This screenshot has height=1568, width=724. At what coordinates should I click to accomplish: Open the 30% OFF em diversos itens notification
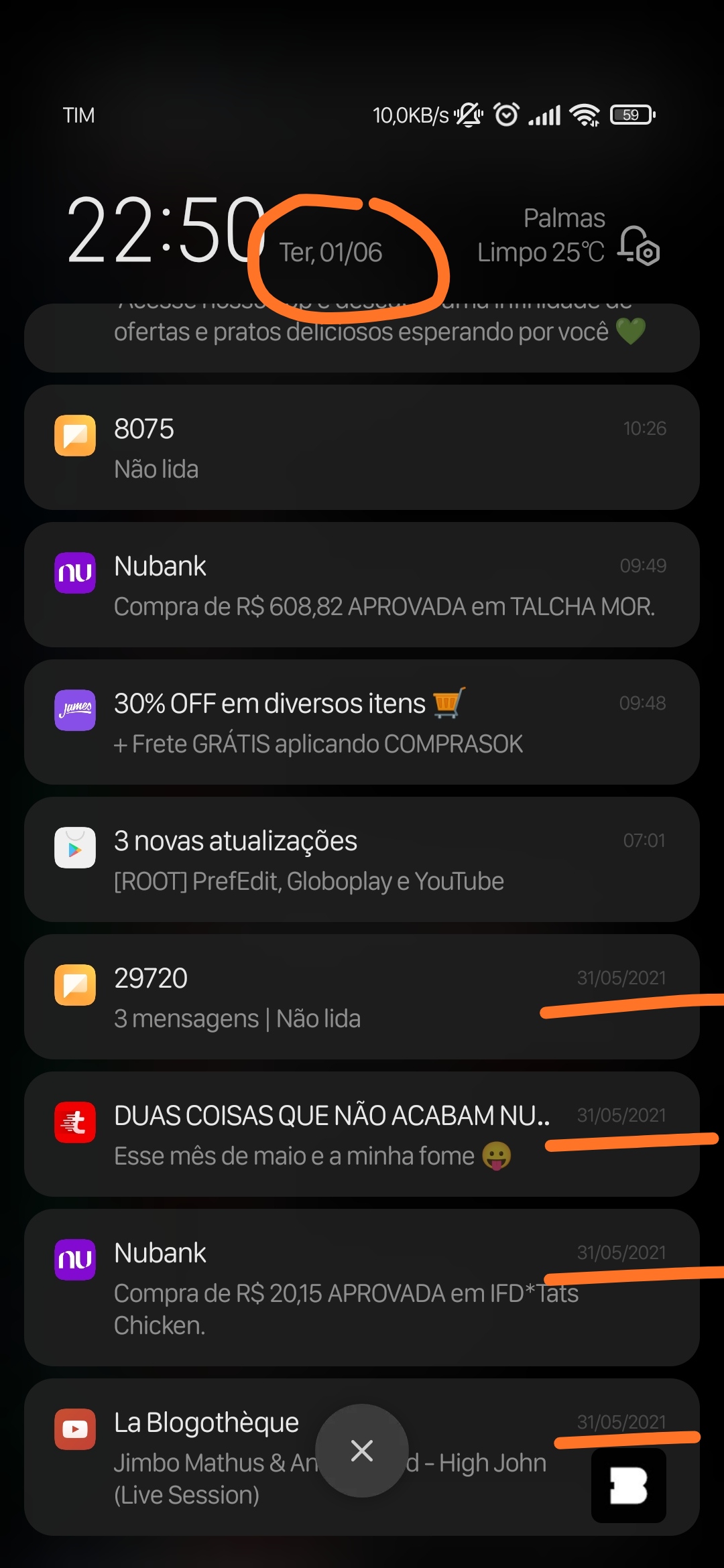[362, 722]
